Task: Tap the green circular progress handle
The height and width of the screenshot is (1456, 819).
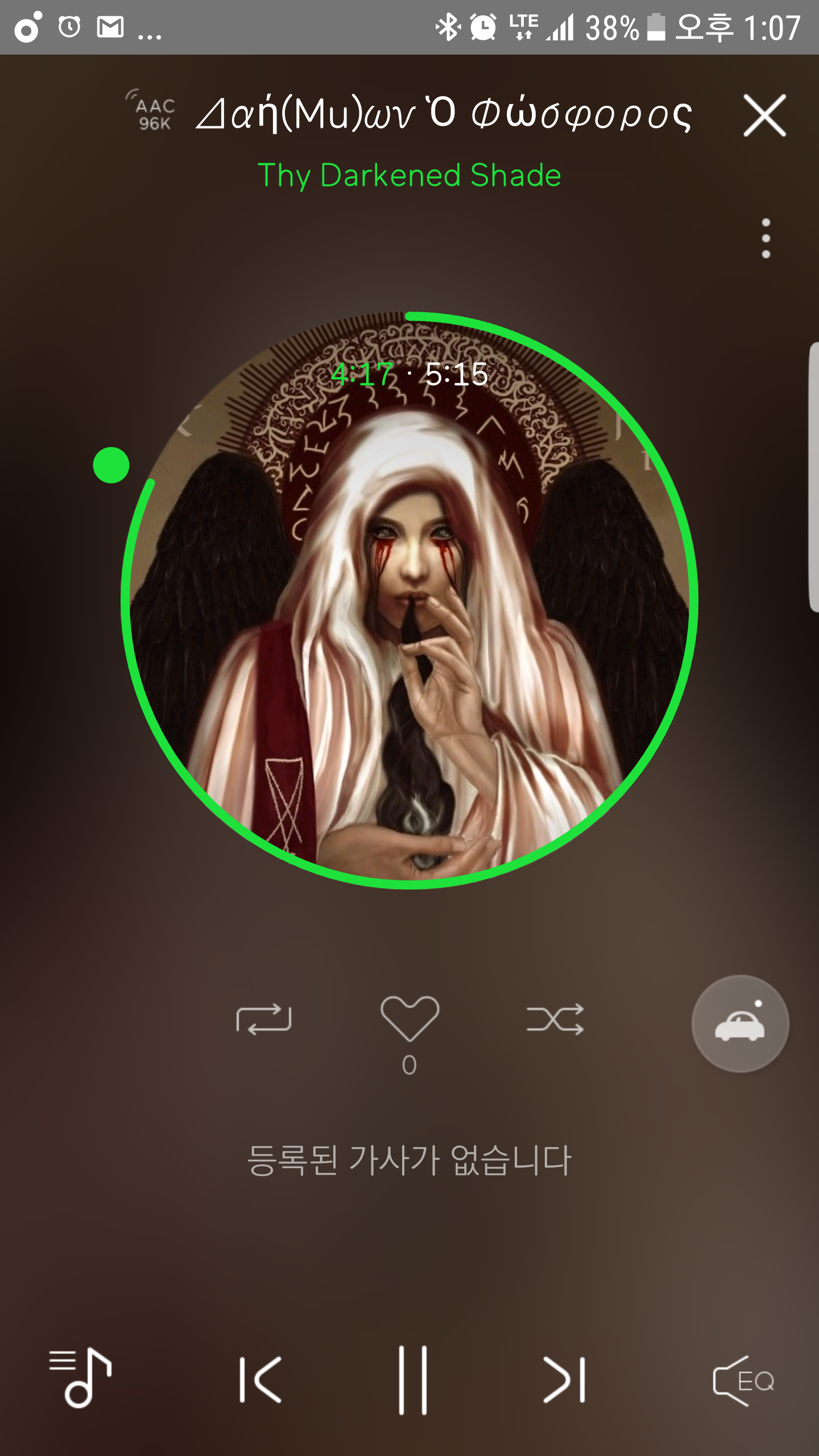Action: point(111,465)
